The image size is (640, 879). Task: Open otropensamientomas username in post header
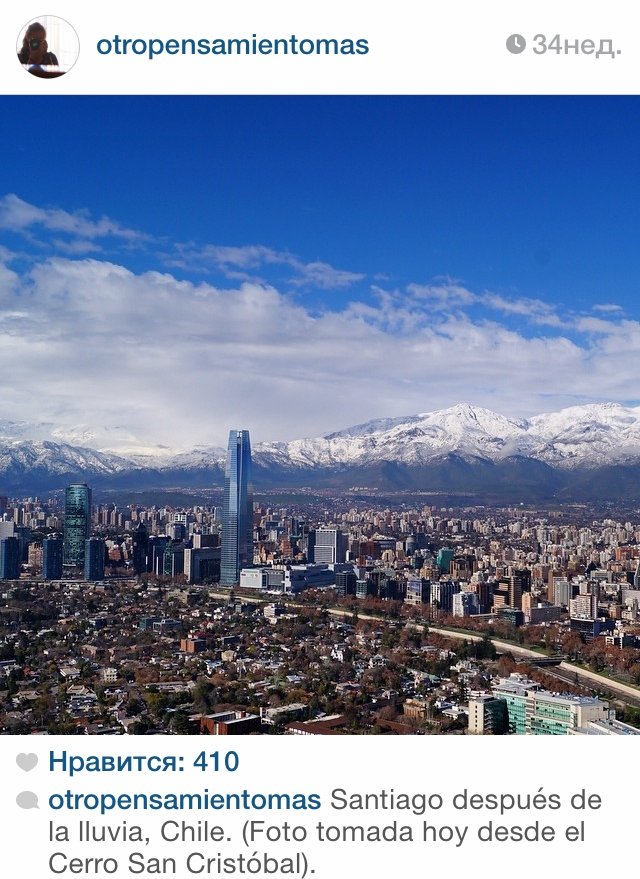tap(232, 46)
